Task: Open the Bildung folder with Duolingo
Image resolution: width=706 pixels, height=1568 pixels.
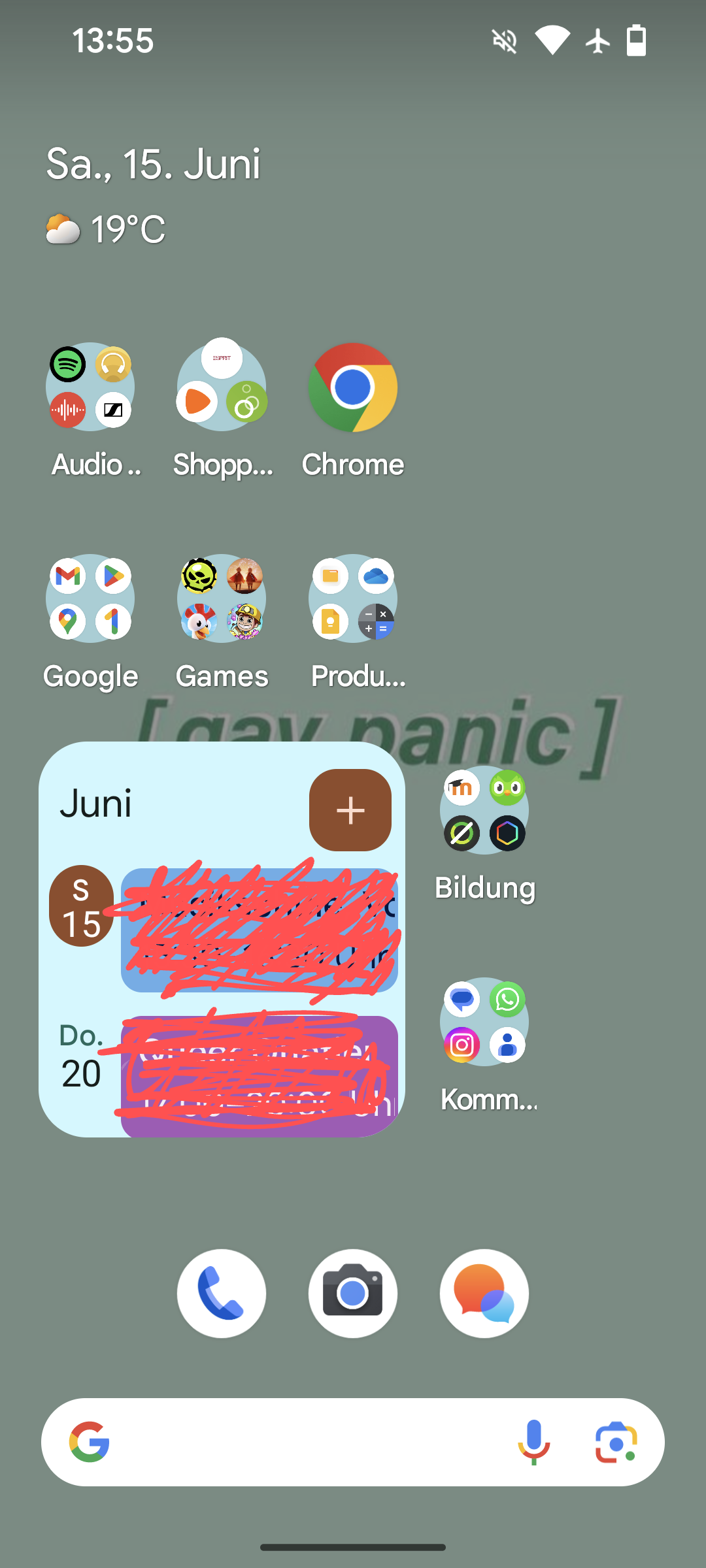Action: tap(484, 809)
